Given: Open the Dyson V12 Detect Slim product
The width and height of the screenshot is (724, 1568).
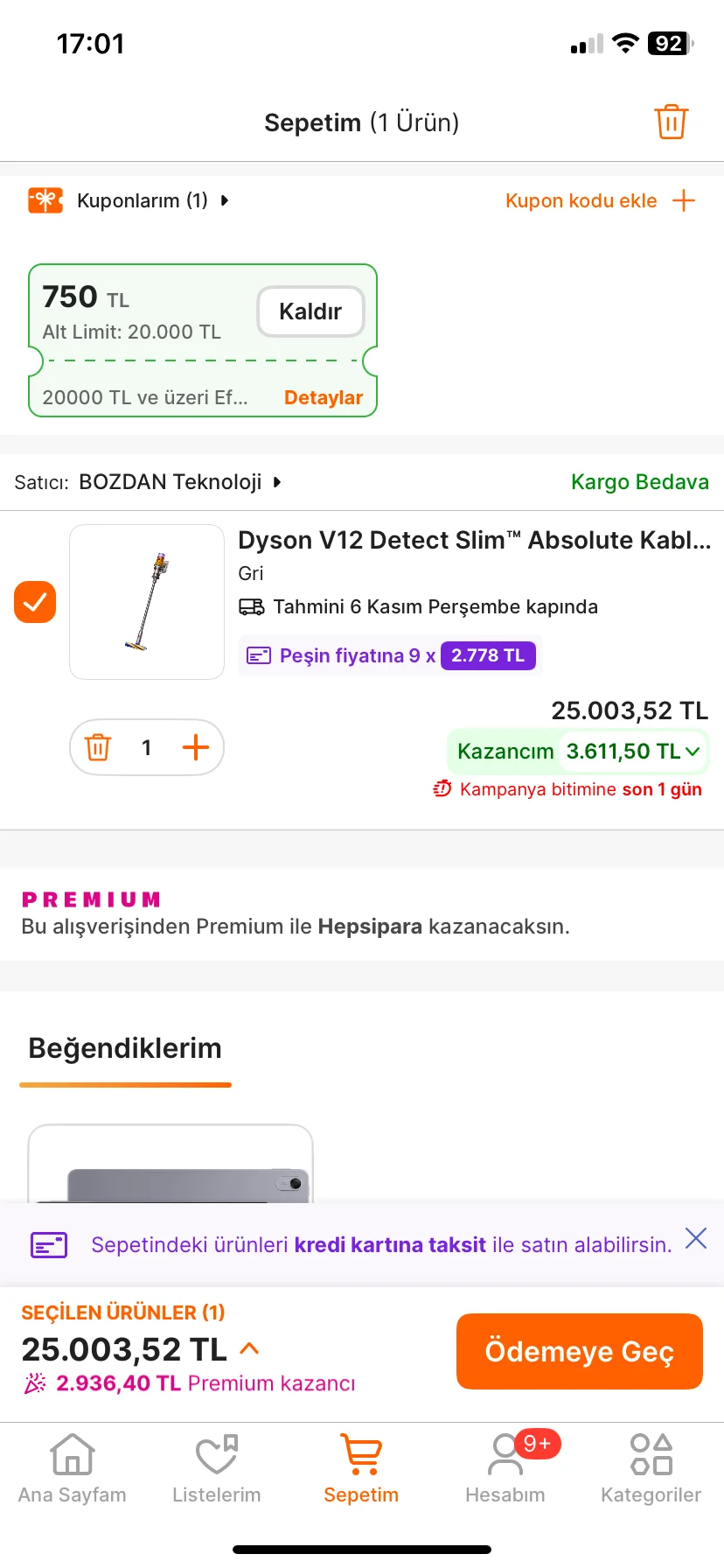Looking at the screenshot, I should coord(472,541).
